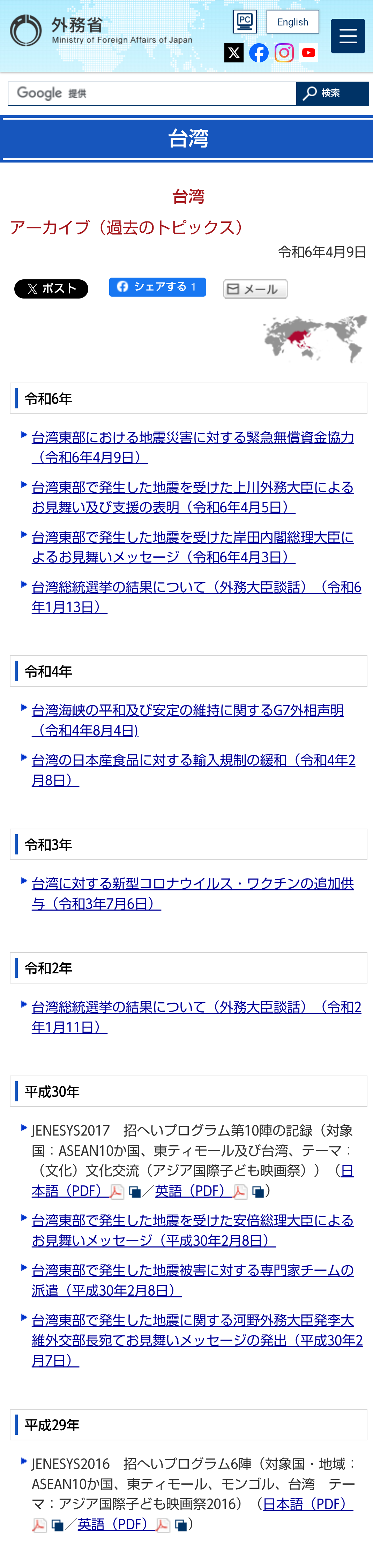Screen dimensions: 373x1568
Task: Switch to the English version
Action: 292,22
